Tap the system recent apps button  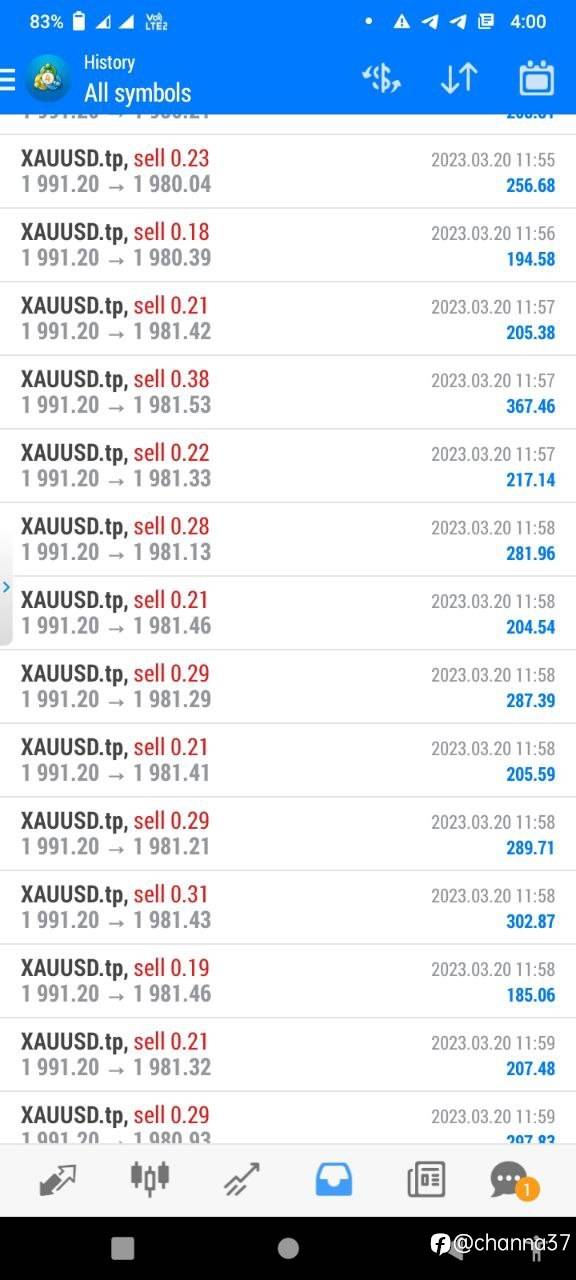coord(123,1247)
